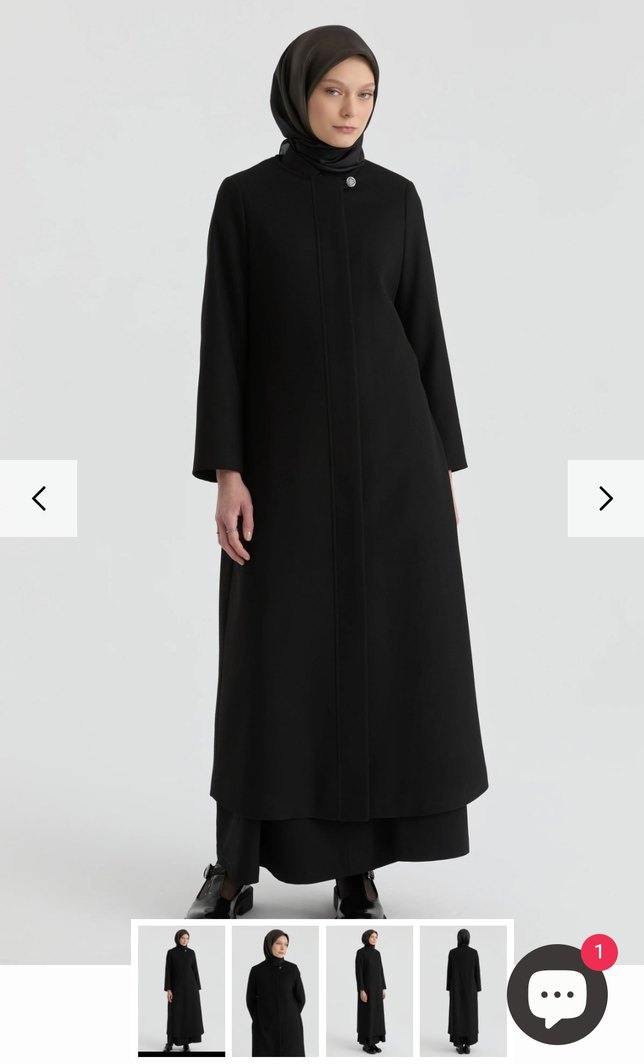Open the back view thumbnail
Image resolution: width=644 pixels, height=1064 pixels.
(463, 988)
